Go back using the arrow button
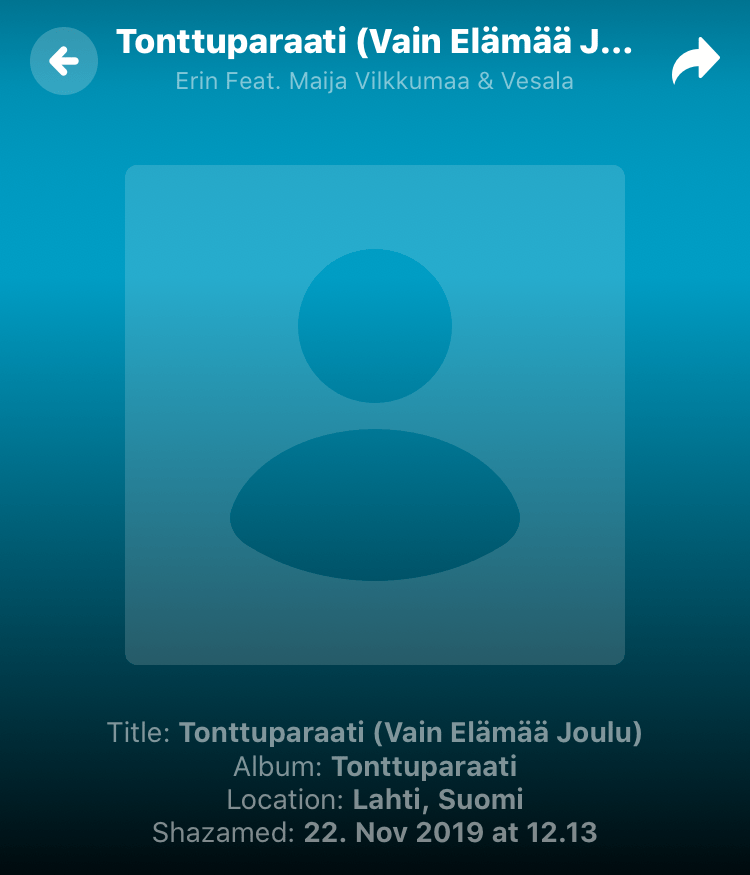The height and width of the screenshot is (875, 750). (64, 62)
